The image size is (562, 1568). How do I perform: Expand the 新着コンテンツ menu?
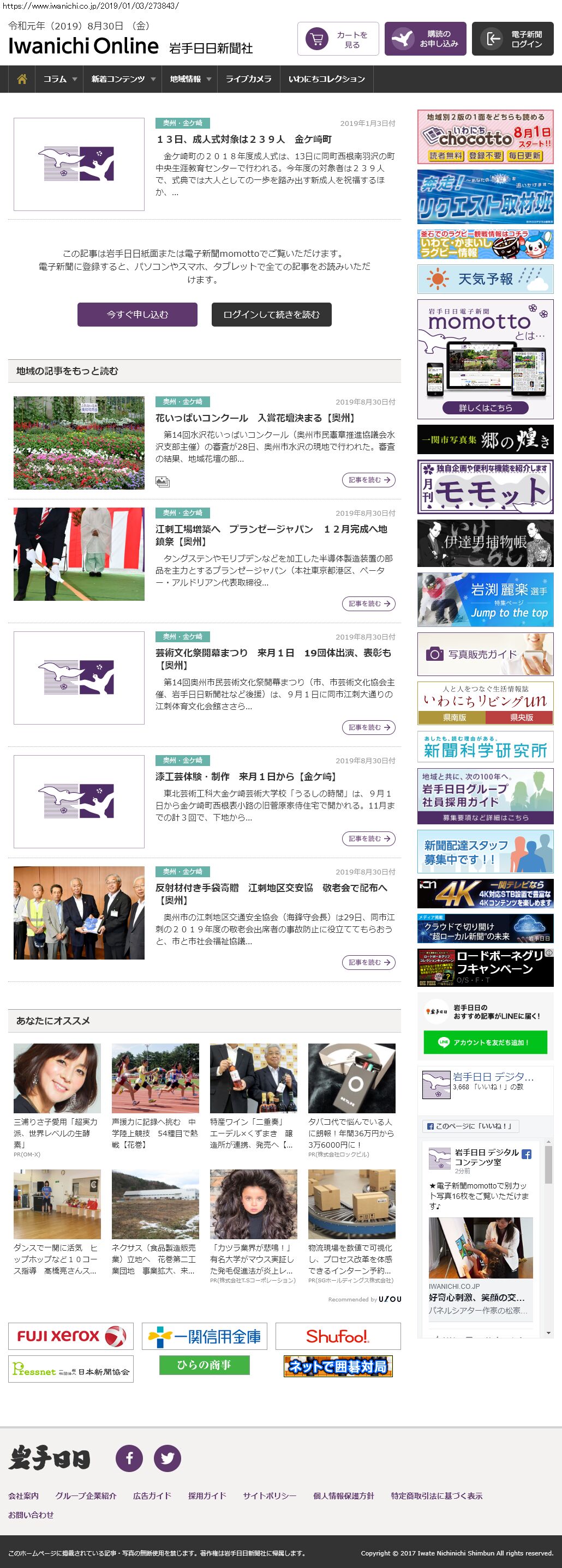(x=123, y=79)
